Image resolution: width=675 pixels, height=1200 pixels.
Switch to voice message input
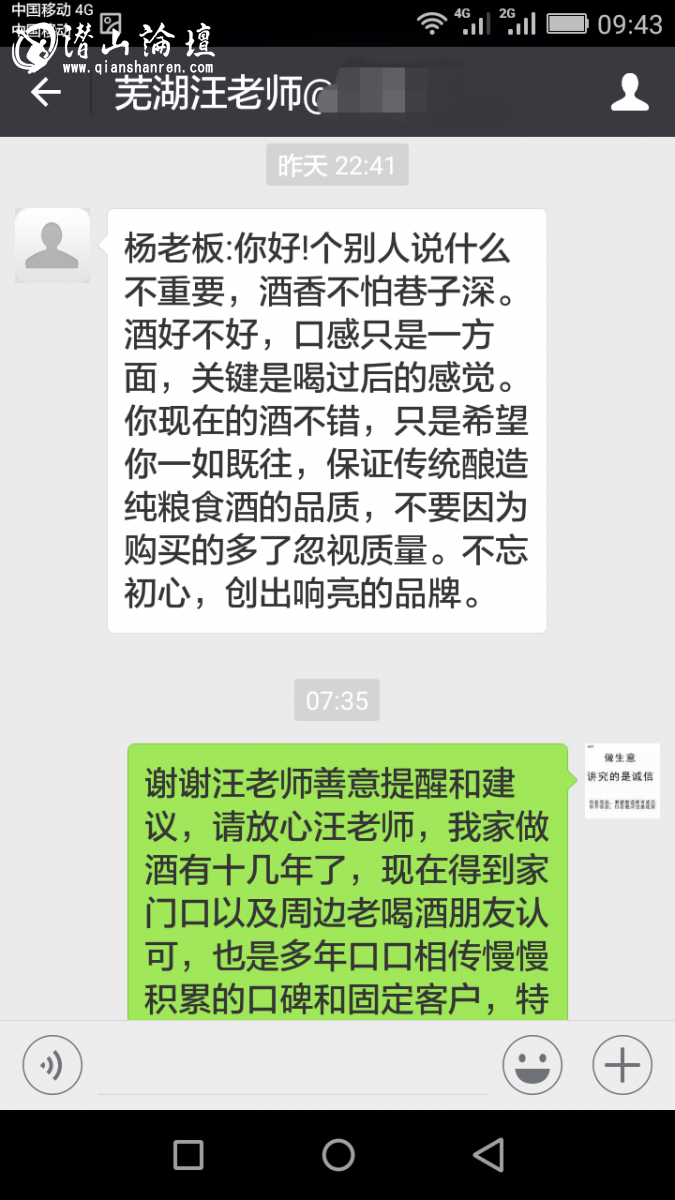(x=52, y=1065)
